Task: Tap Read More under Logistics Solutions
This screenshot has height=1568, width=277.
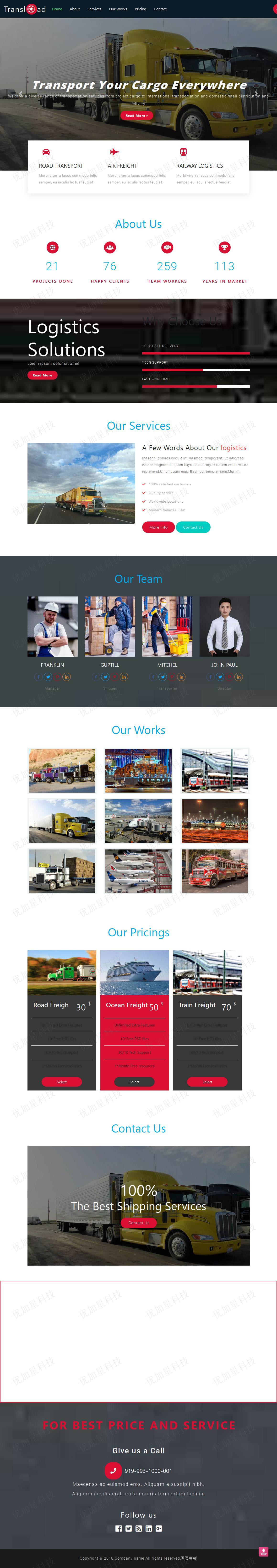Action: tap(42, 375)
